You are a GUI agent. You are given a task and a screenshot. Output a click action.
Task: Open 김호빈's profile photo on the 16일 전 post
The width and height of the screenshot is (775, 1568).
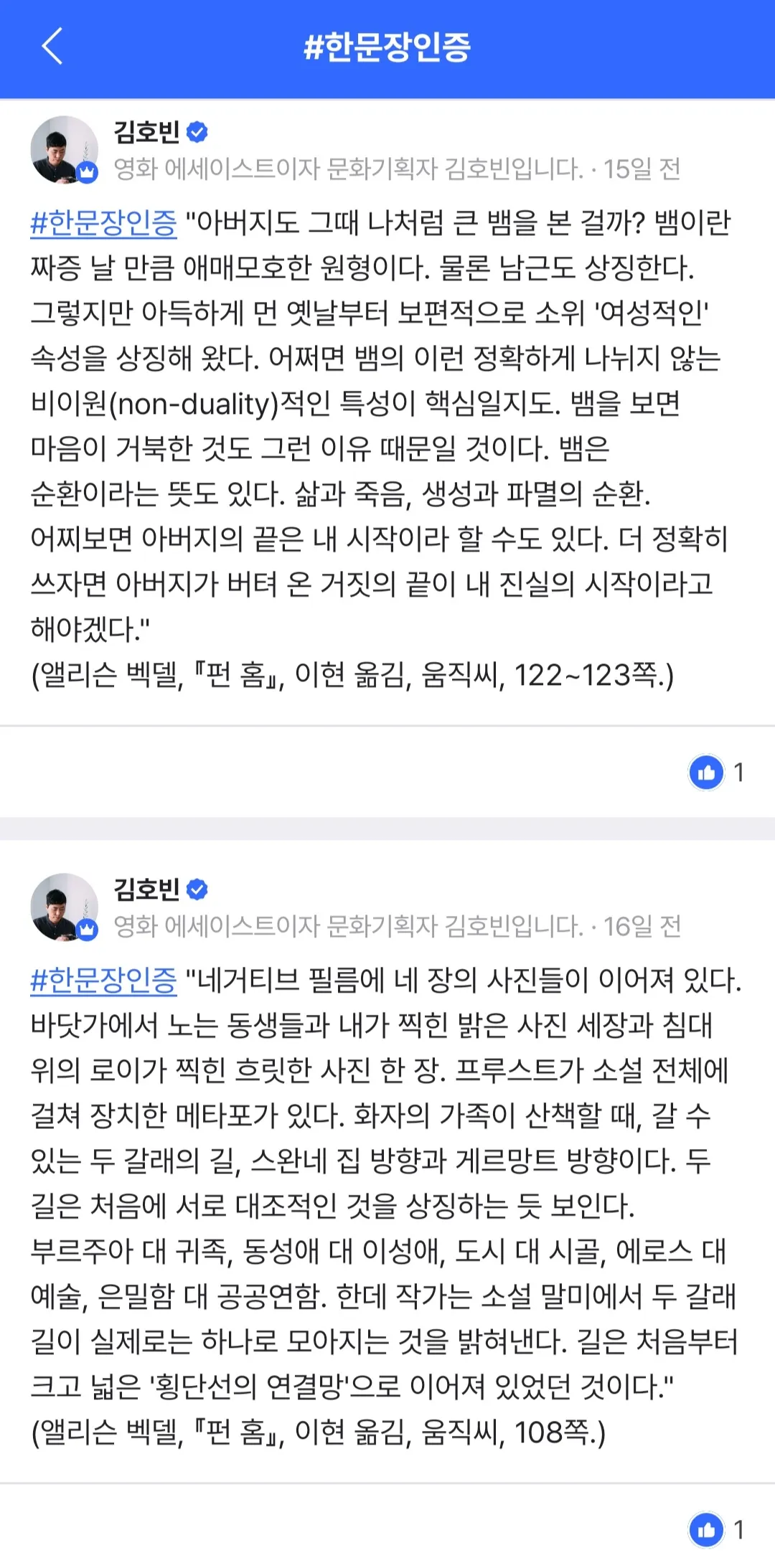click(x=64, y=907)
